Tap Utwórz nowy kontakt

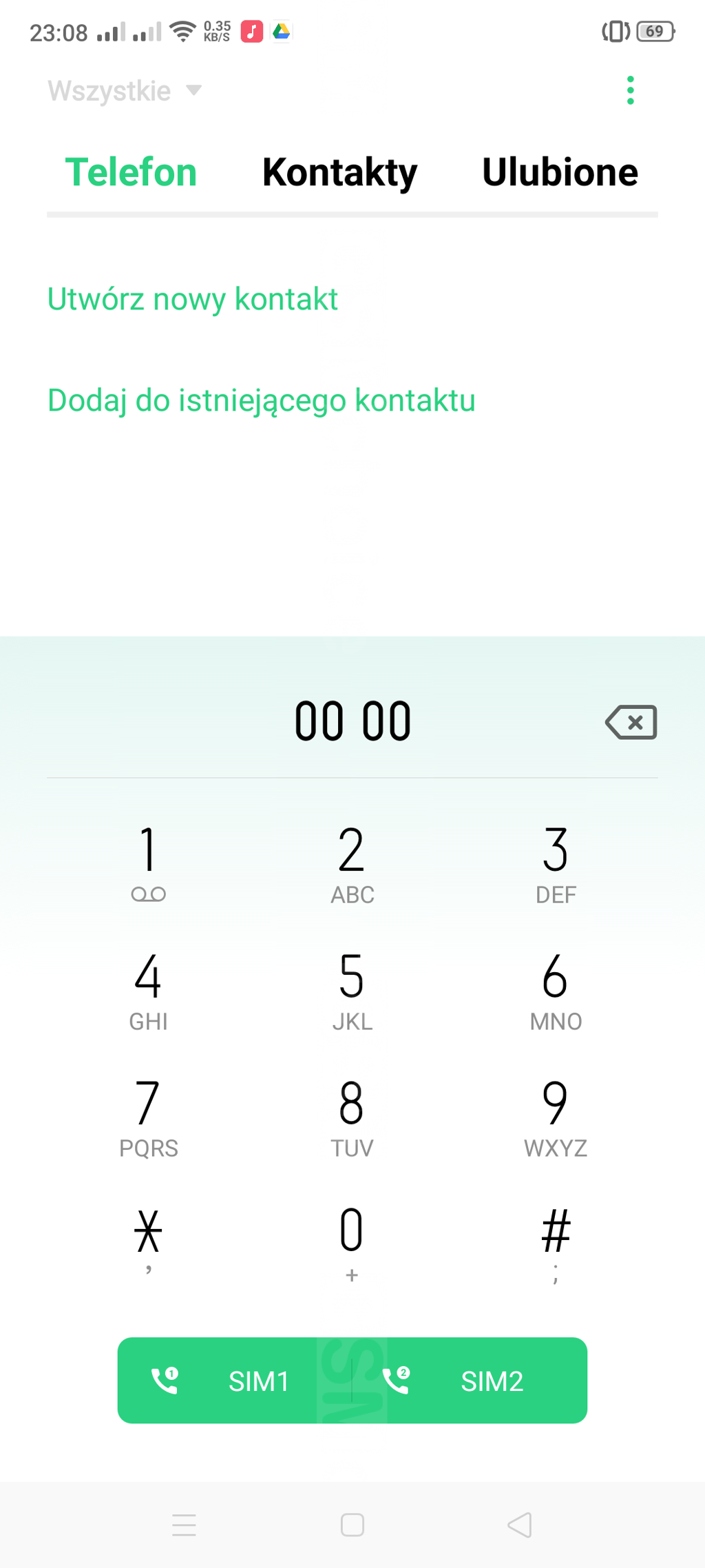[x=193, y=300]
